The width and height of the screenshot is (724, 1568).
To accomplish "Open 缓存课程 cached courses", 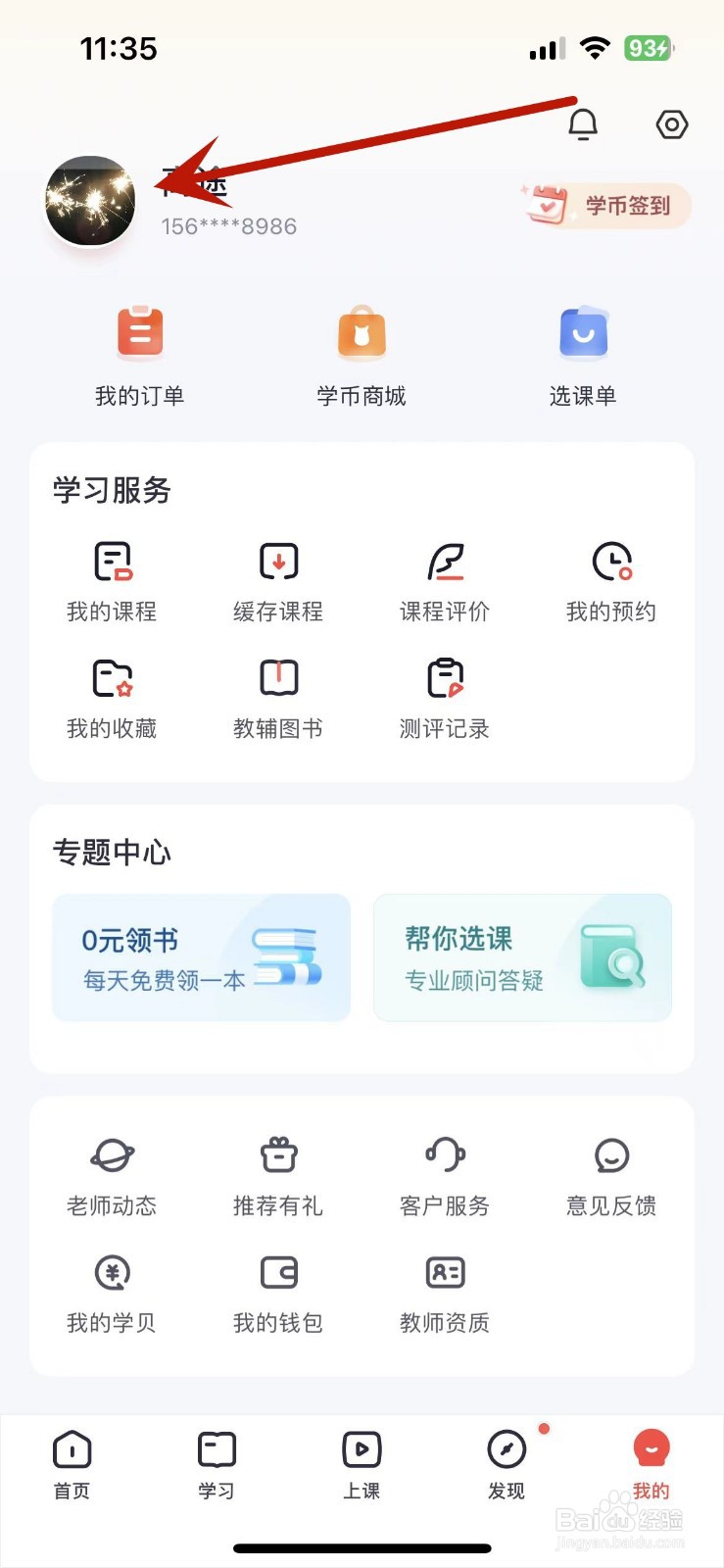I will click(x=277, y=580).
